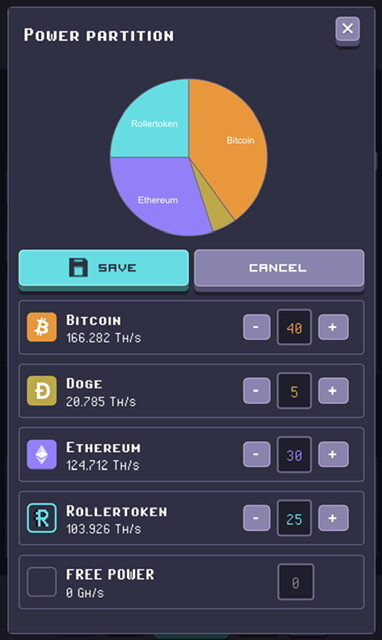Decrease Ethereum power percentage

[x=256, y=454]
